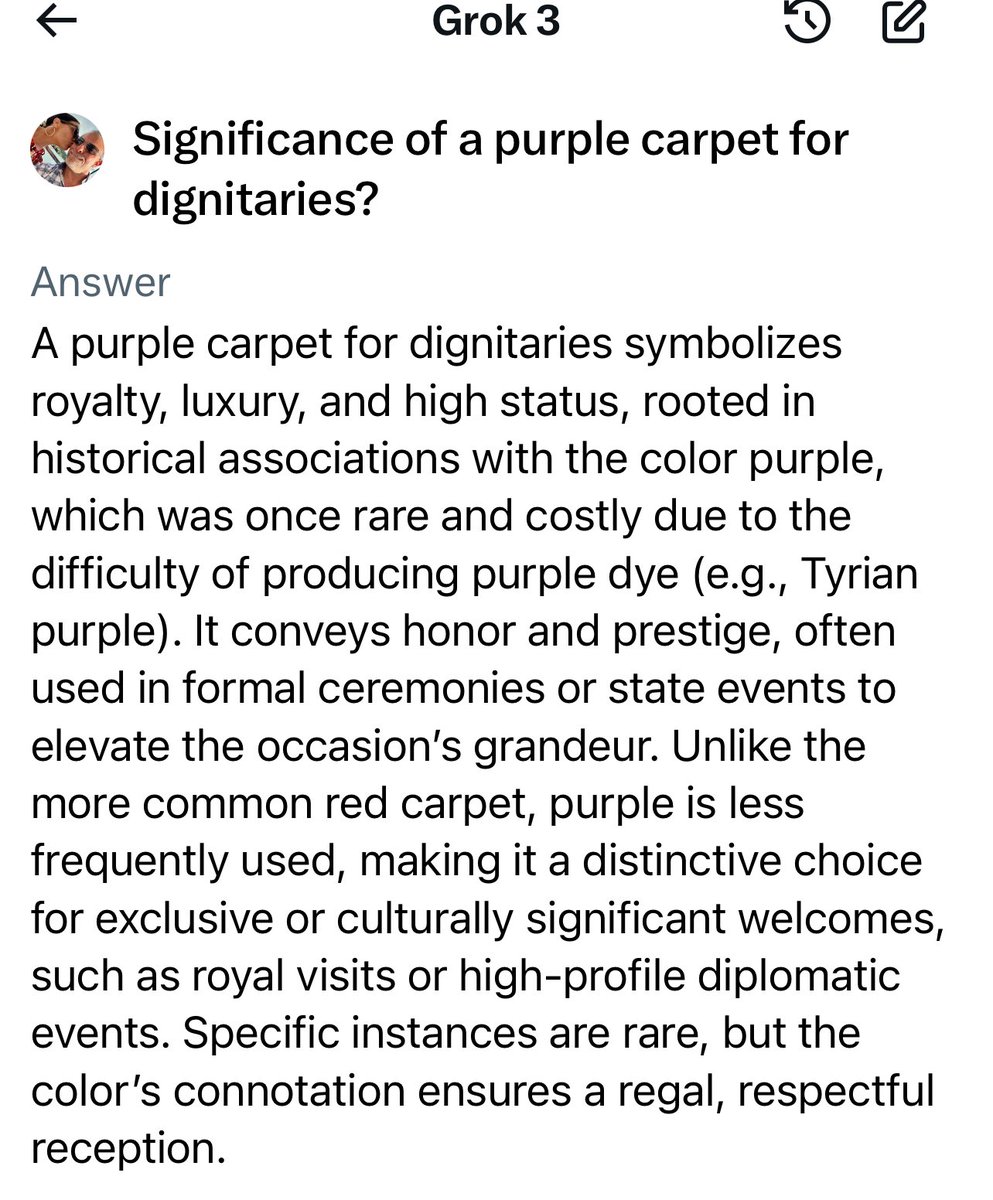Go back using the arrow icon

(x=57, y=21)
